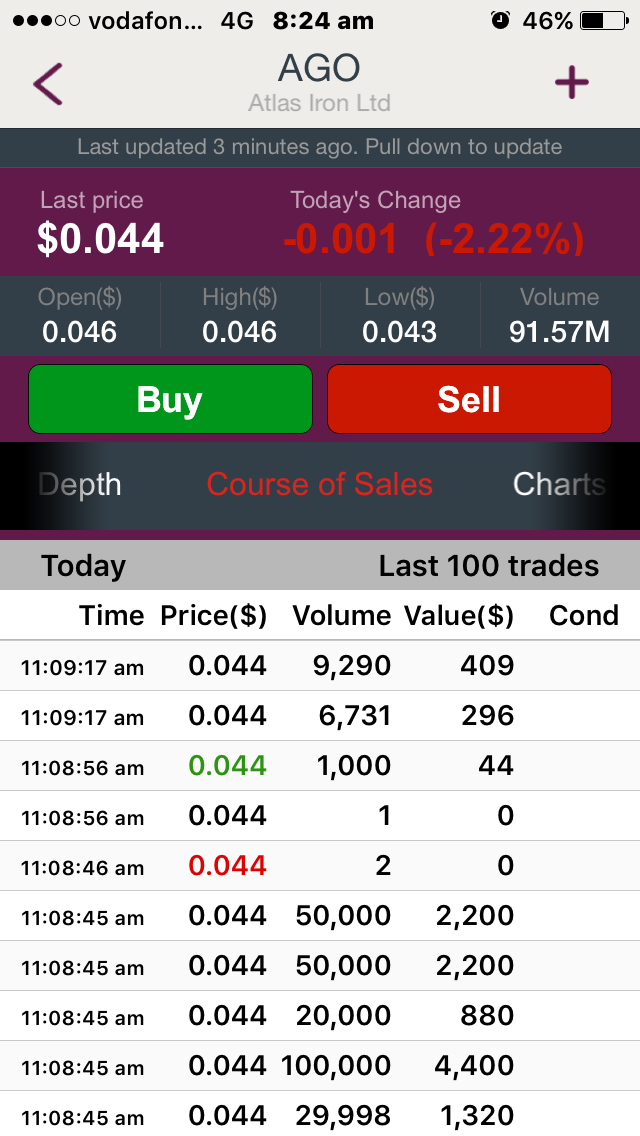640x1136 pixels.
Task: Go back using the top-left arrow
Action: [48, 83]
